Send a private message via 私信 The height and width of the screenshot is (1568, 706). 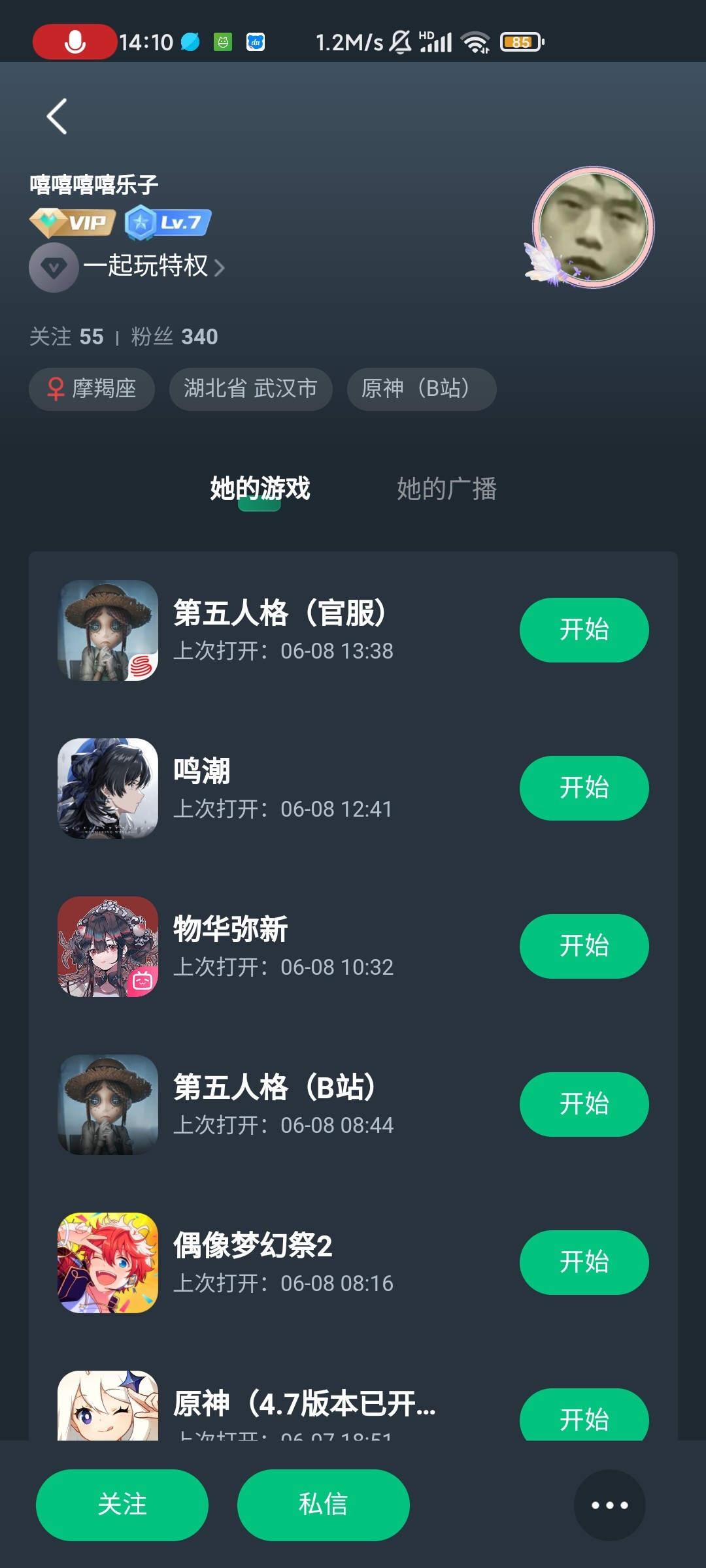(323, 1505)
